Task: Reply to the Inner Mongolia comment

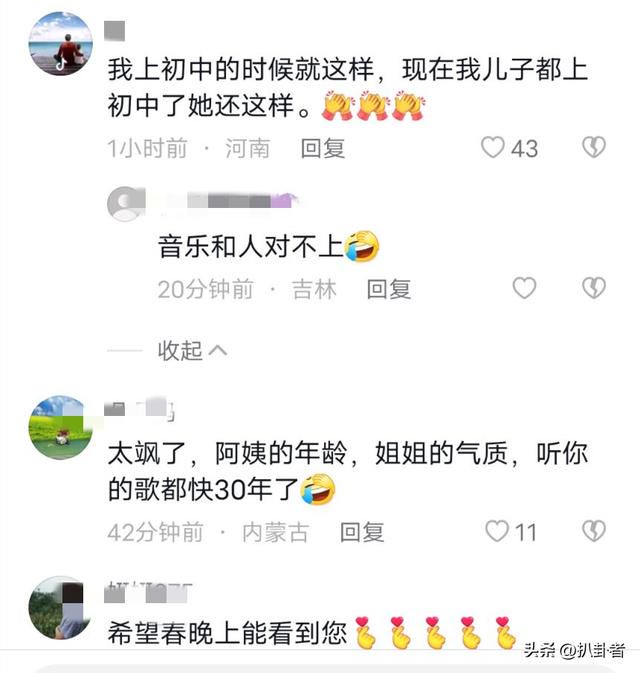Action: [x=362, y=532]
